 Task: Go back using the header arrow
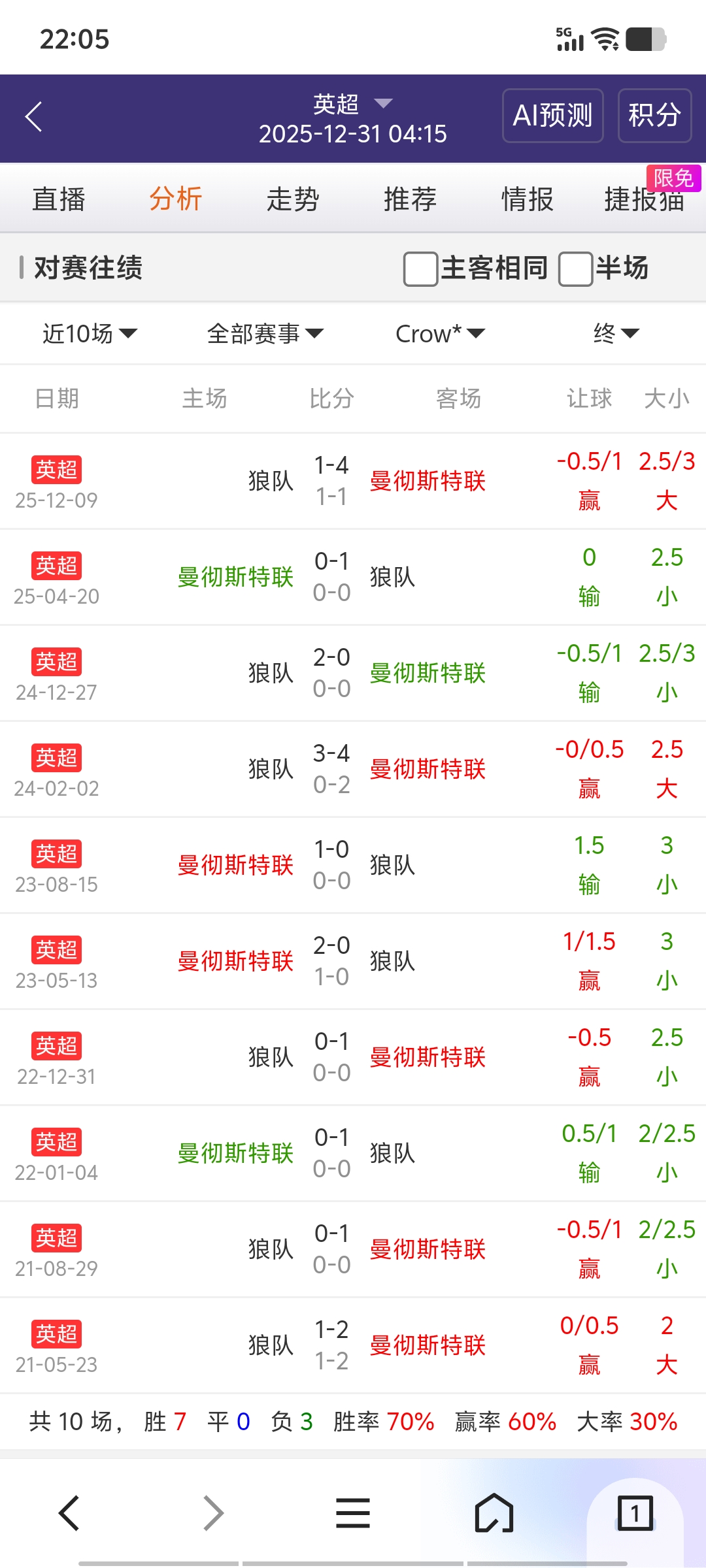(34, 118)
